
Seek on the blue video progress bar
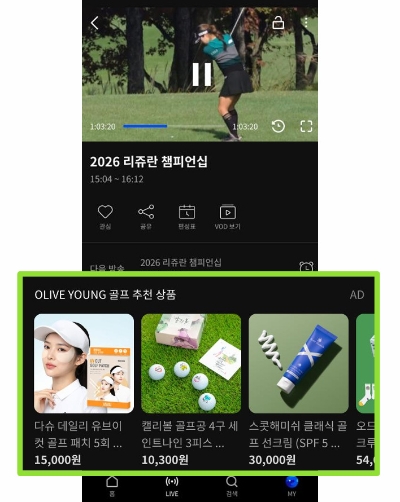(x=173, y=126)
